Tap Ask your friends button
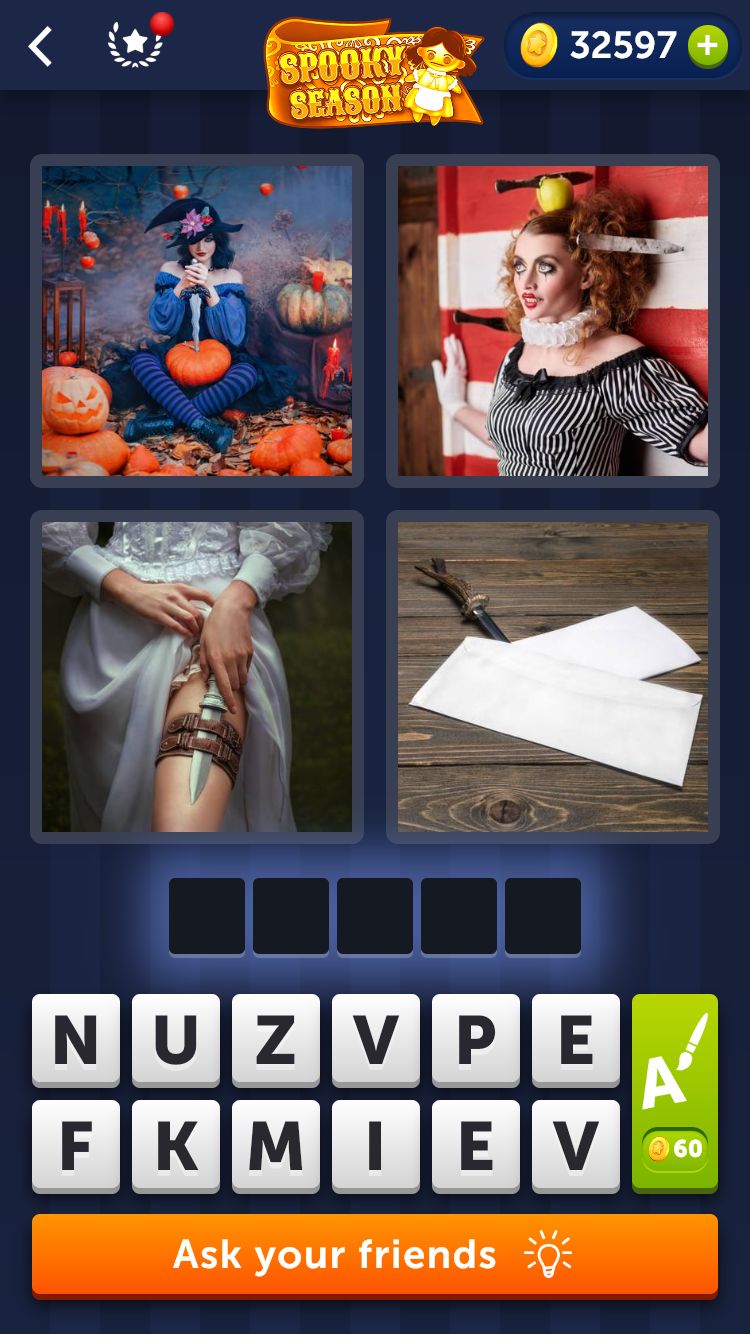The image size is (750, 1334). click(375, 1255)
